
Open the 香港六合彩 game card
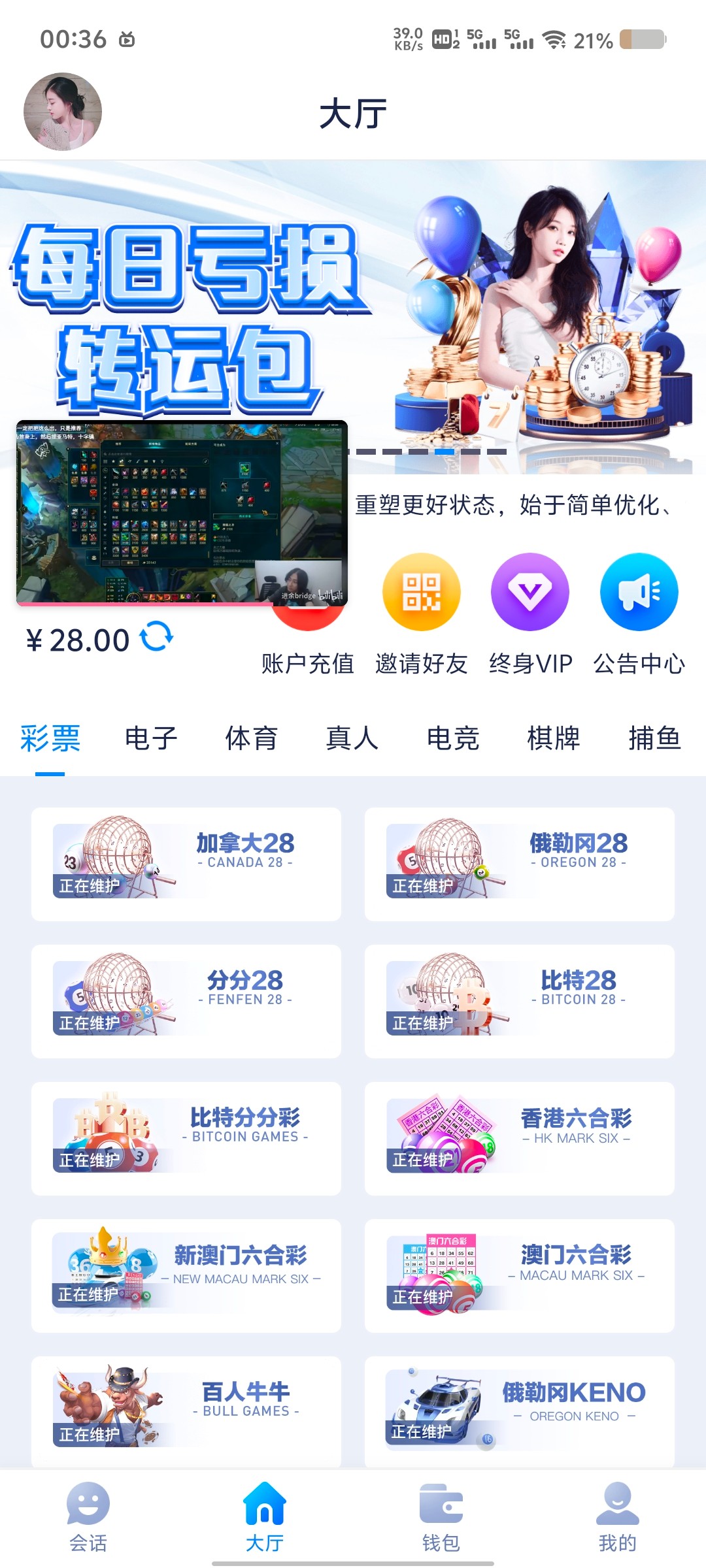(520, 1138)
